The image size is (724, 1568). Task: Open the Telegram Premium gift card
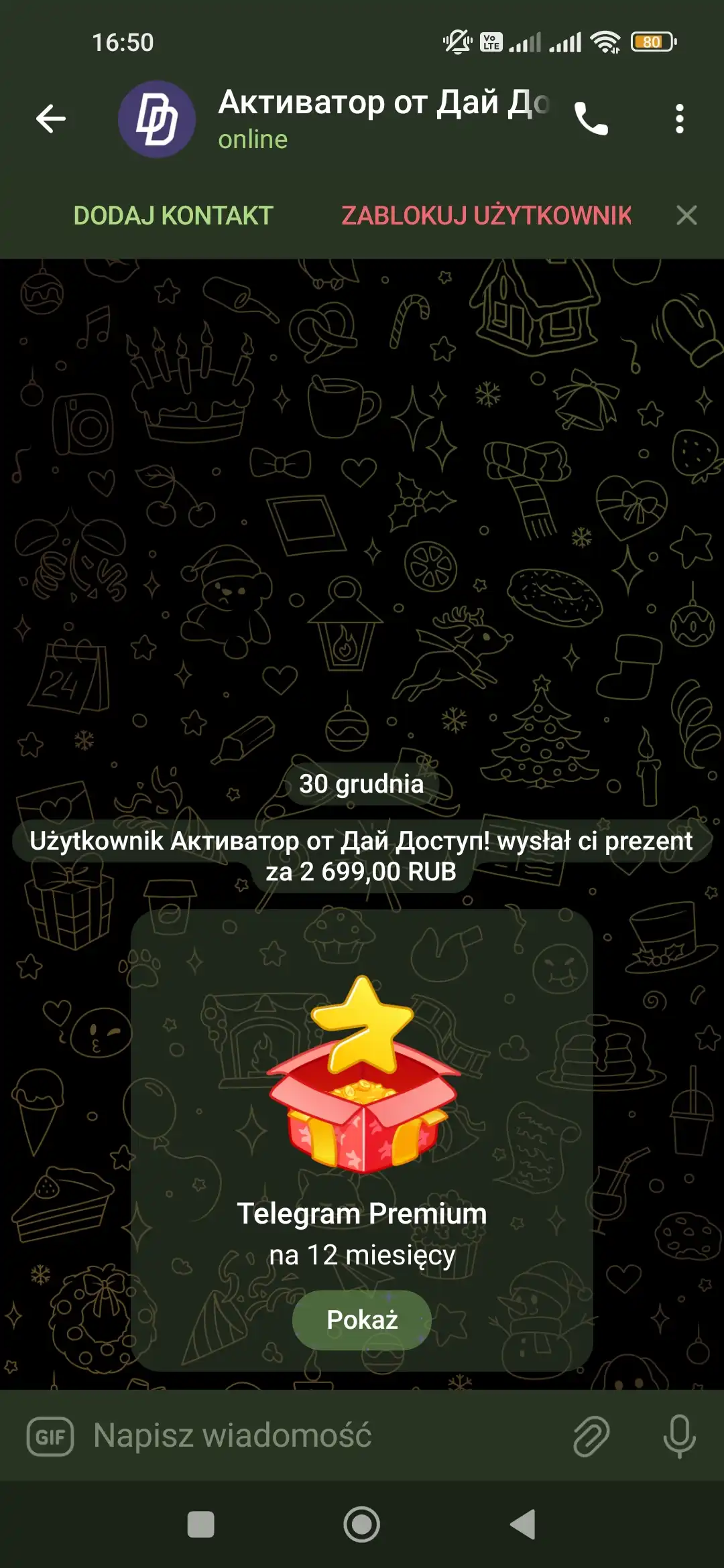point(362,1140)
